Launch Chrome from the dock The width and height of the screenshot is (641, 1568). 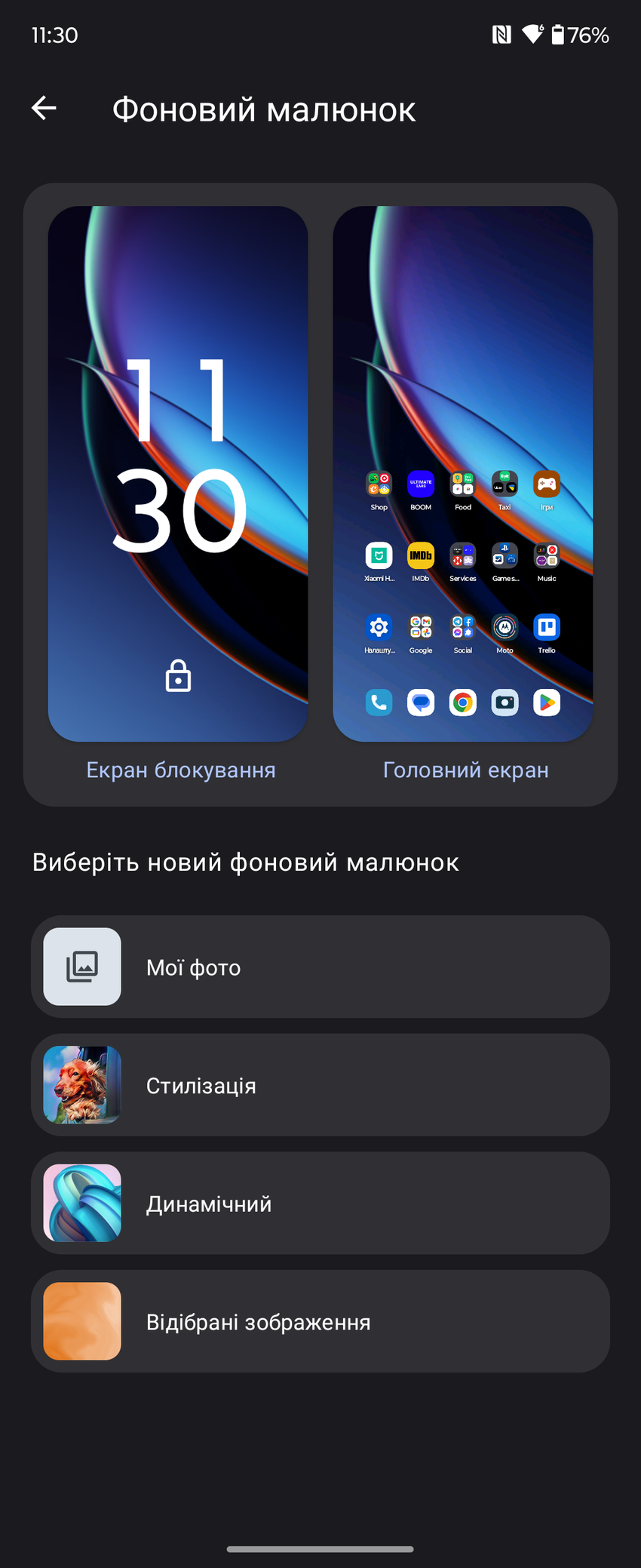462,702
